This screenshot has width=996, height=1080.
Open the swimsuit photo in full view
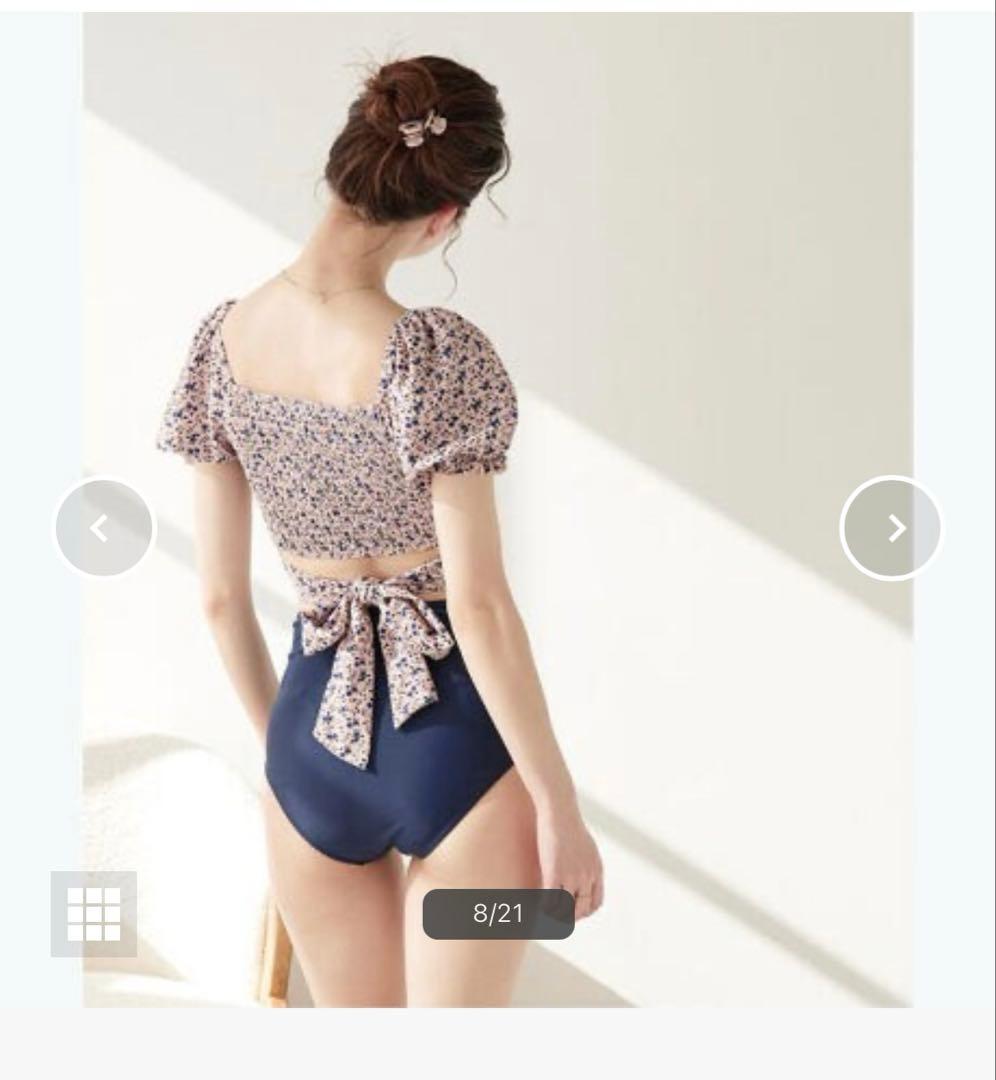click(498, 510)
